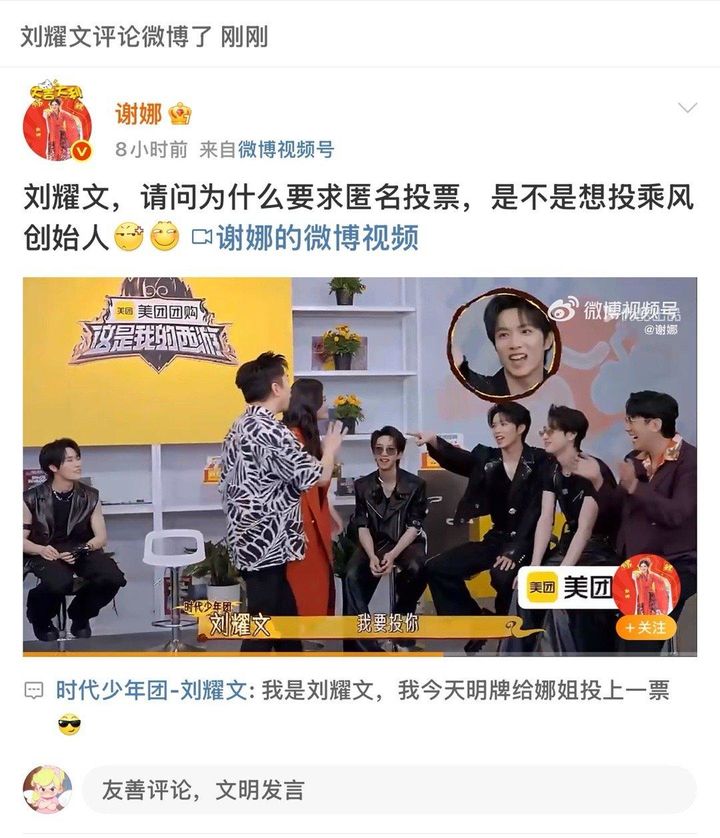Play the video in 谢娜's post
Screen dimensions: 720x838
(x=360, y=465)
